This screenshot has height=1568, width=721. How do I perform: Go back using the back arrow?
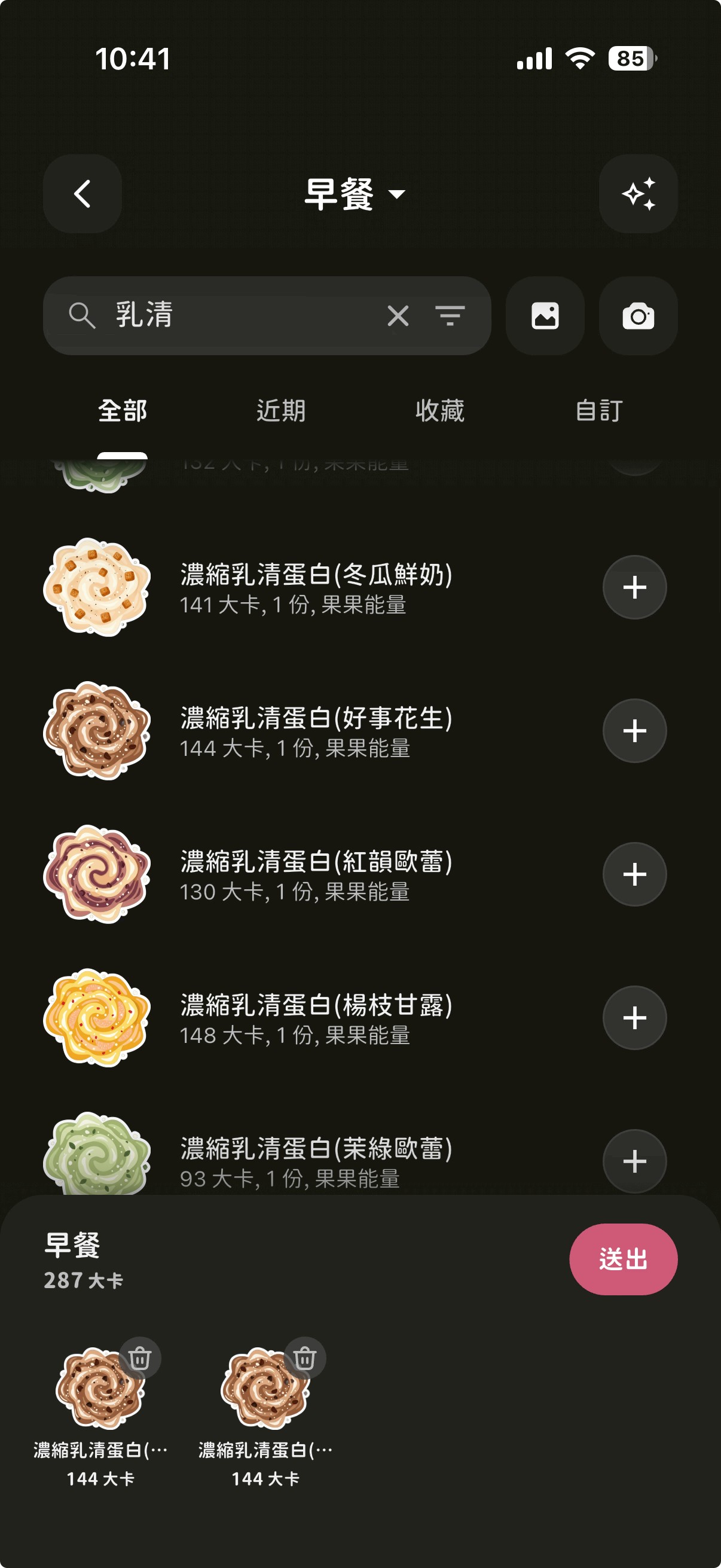pyautogui.click(x=82, y=194)
